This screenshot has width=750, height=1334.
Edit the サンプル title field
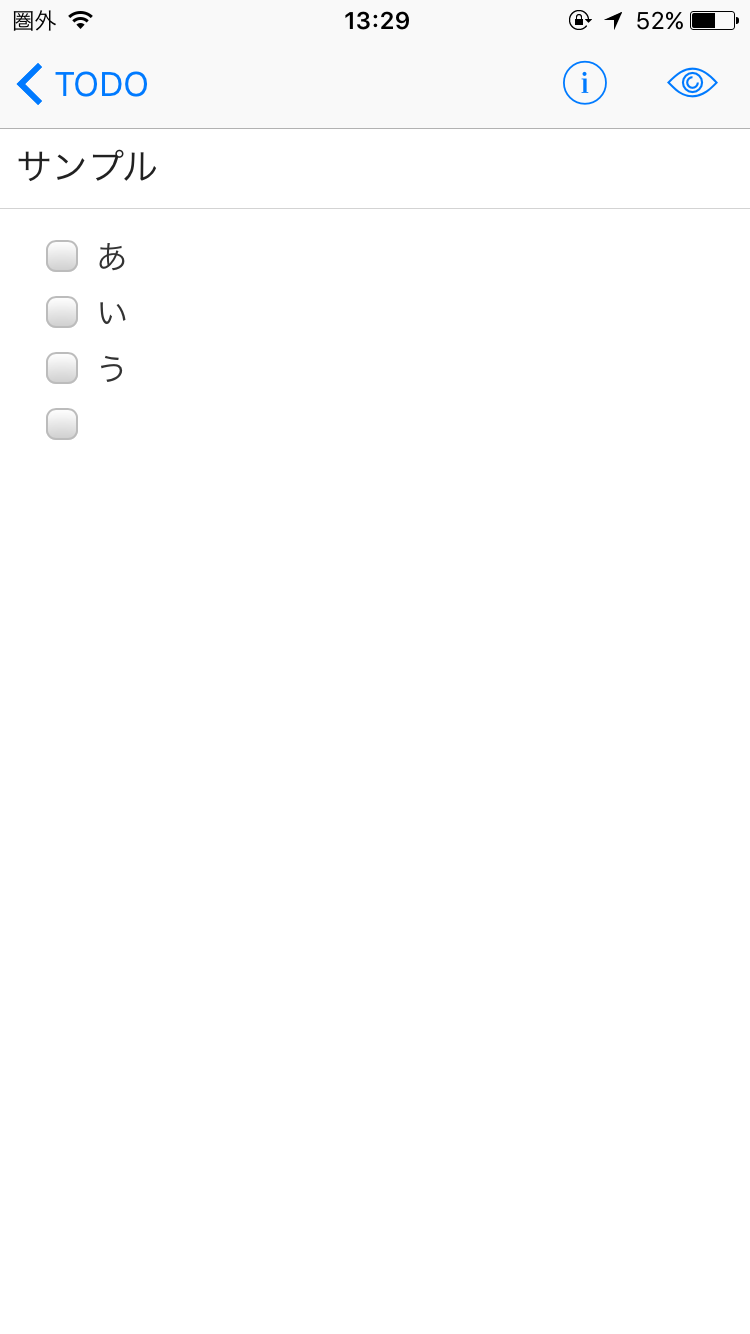pos(375,168)
